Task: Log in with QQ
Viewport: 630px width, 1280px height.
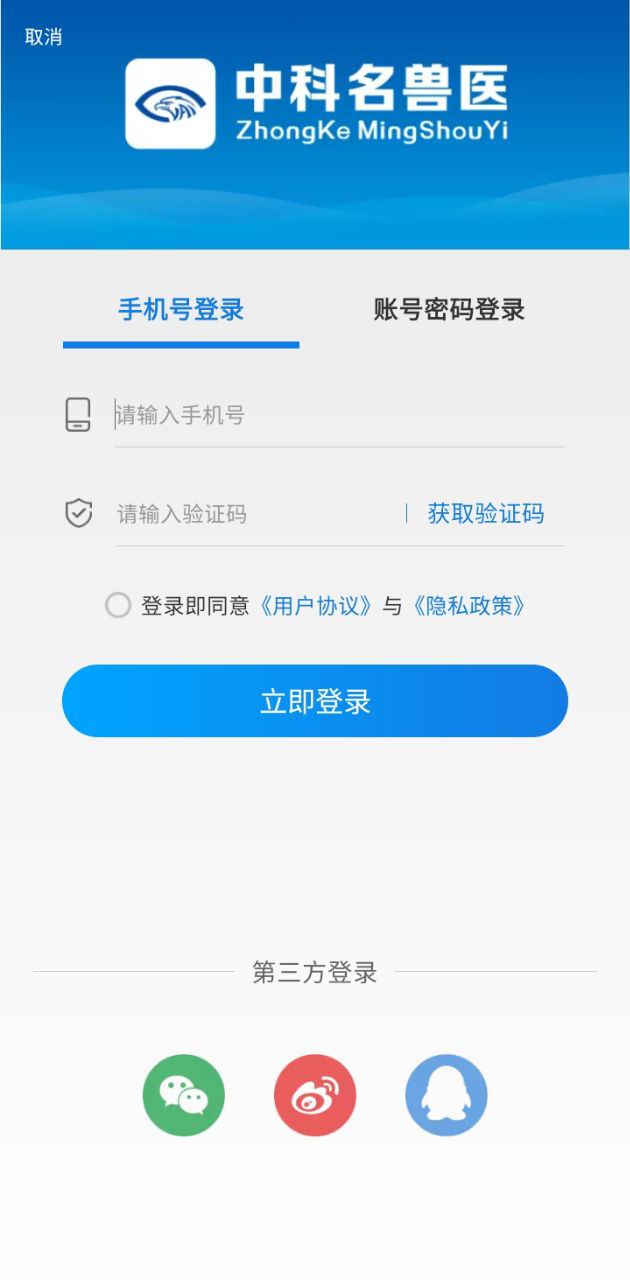Action: point(446,1095)
